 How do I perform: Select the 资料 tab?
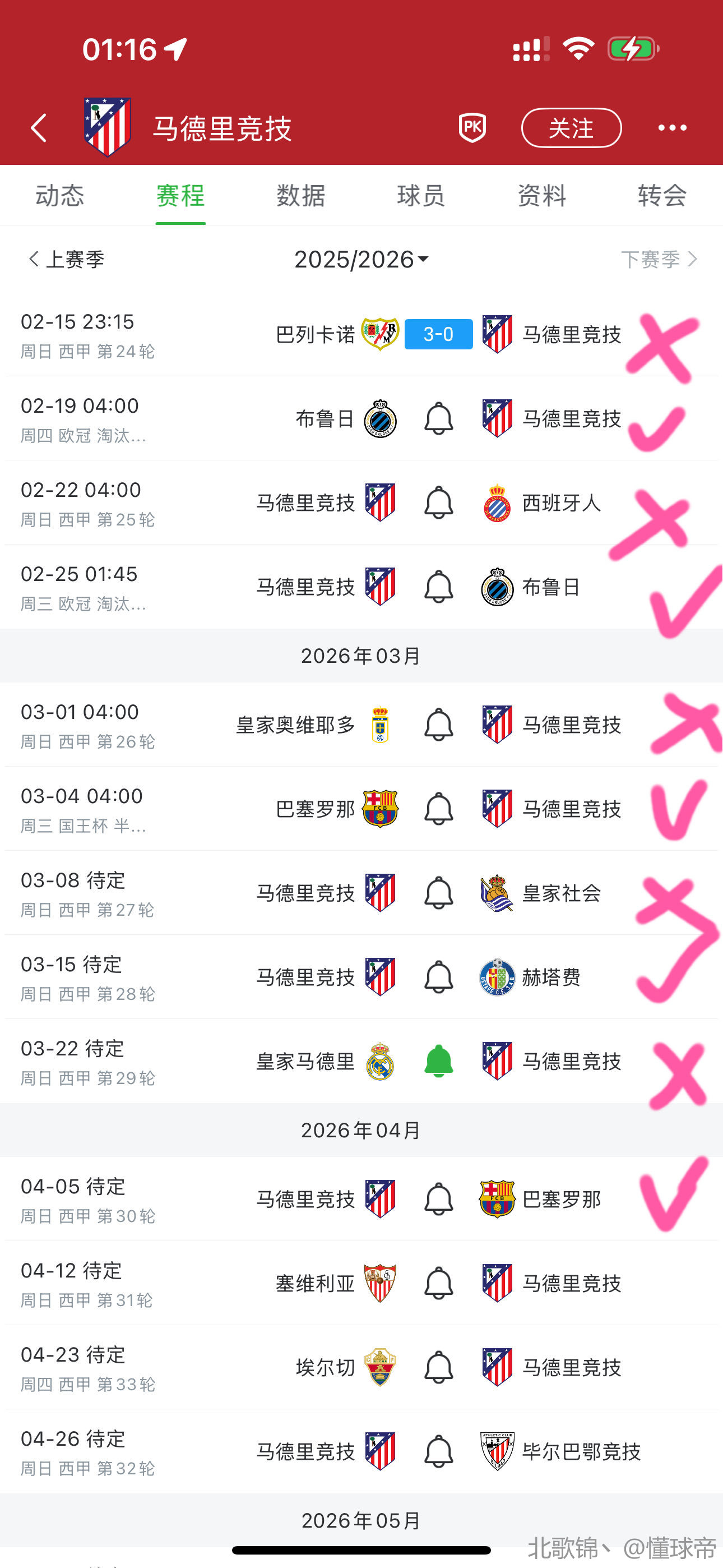coord(541,196)
